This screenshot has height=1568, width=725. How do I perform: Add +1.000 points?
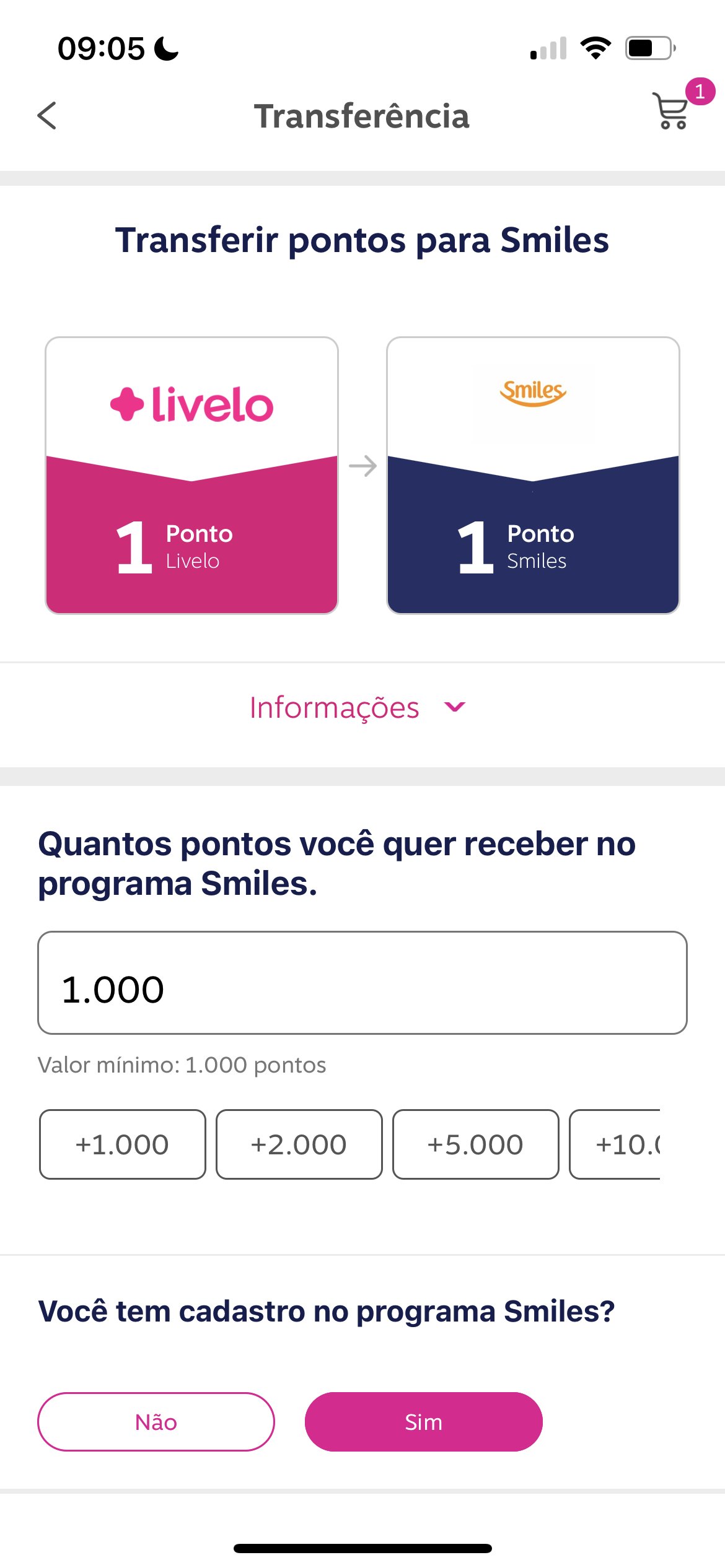[x=123, y=1144]
